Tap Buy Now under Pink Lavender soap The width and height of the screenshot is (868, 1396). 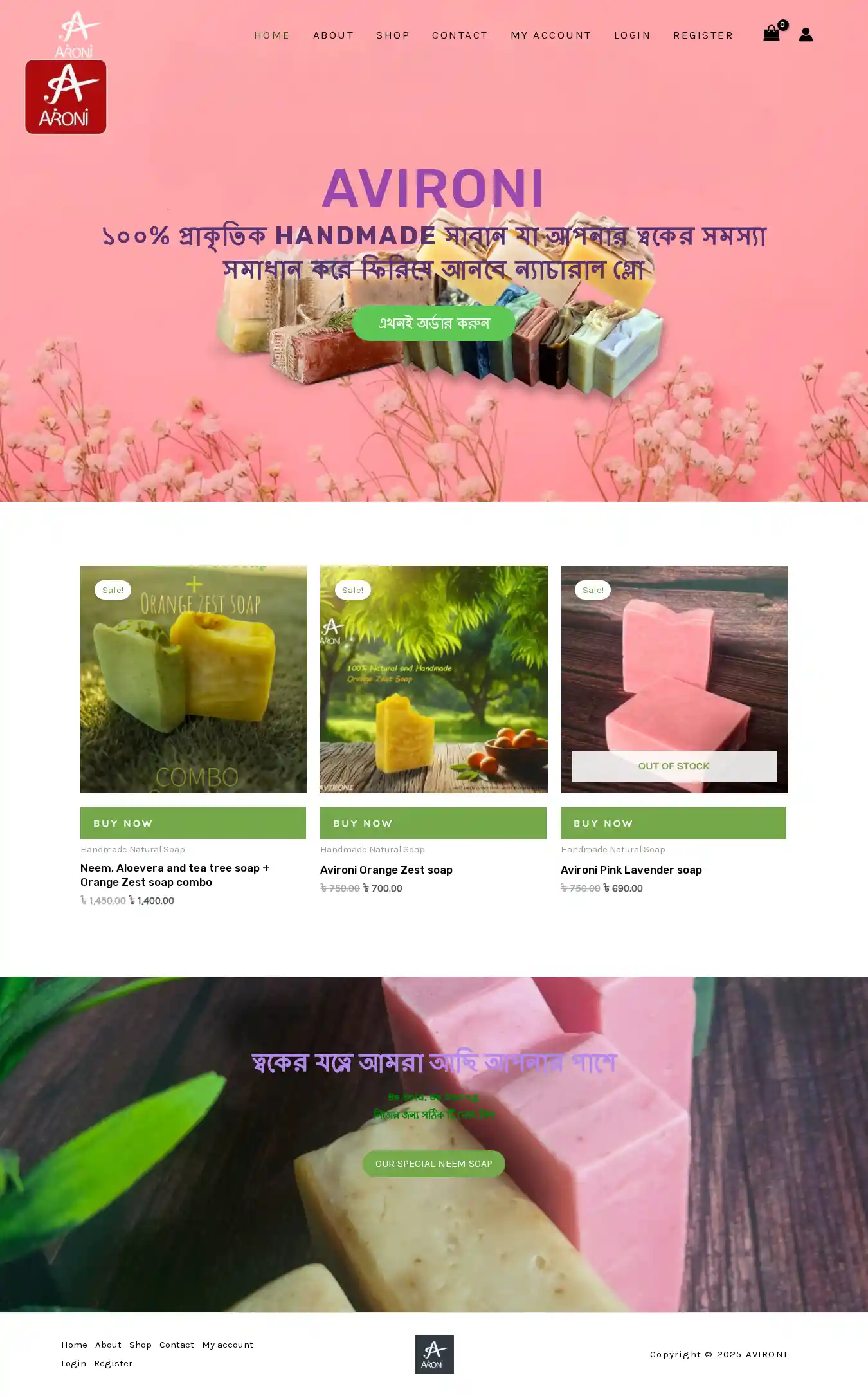[x=673, y=823]
